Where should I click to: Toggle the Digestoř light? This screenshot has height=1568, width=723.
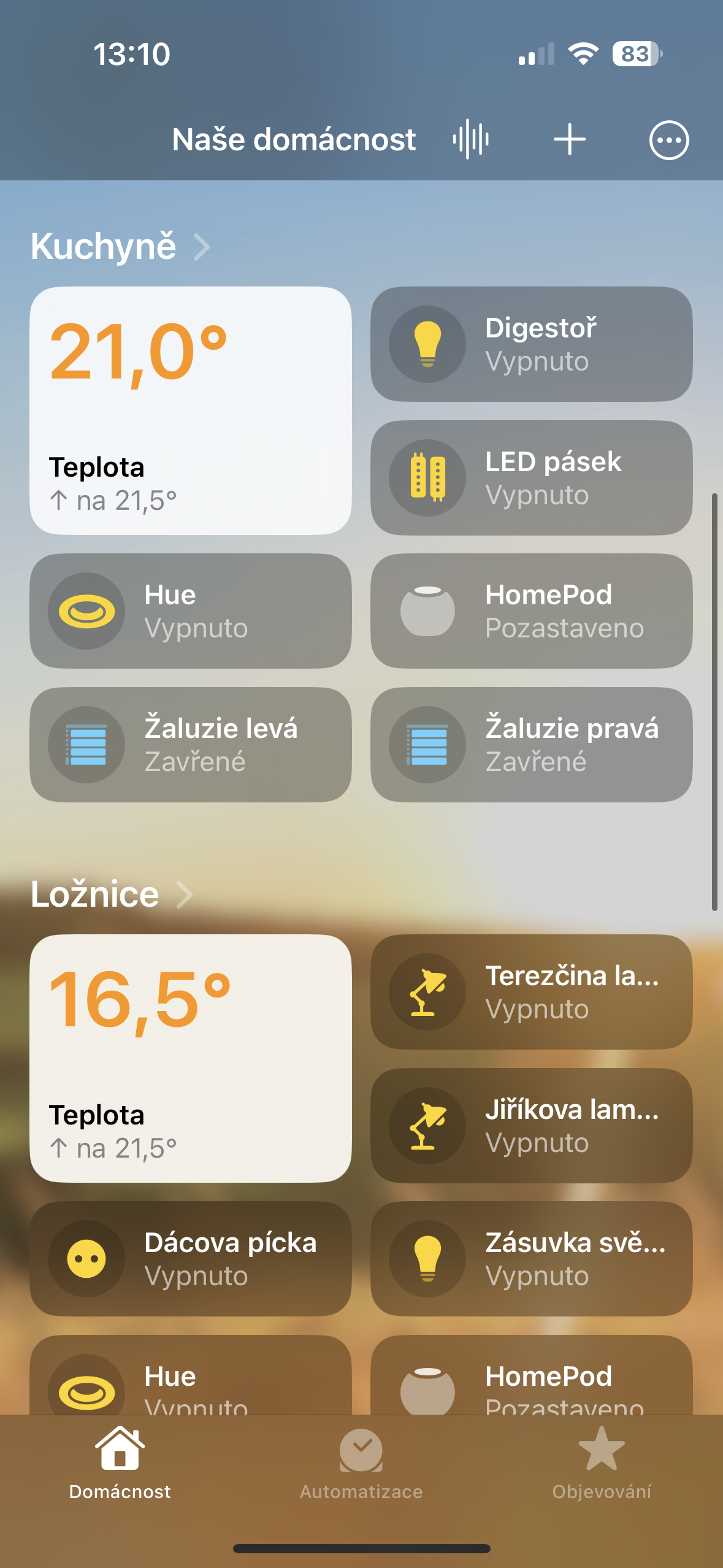pyautogui.click(x=427, y=344)
